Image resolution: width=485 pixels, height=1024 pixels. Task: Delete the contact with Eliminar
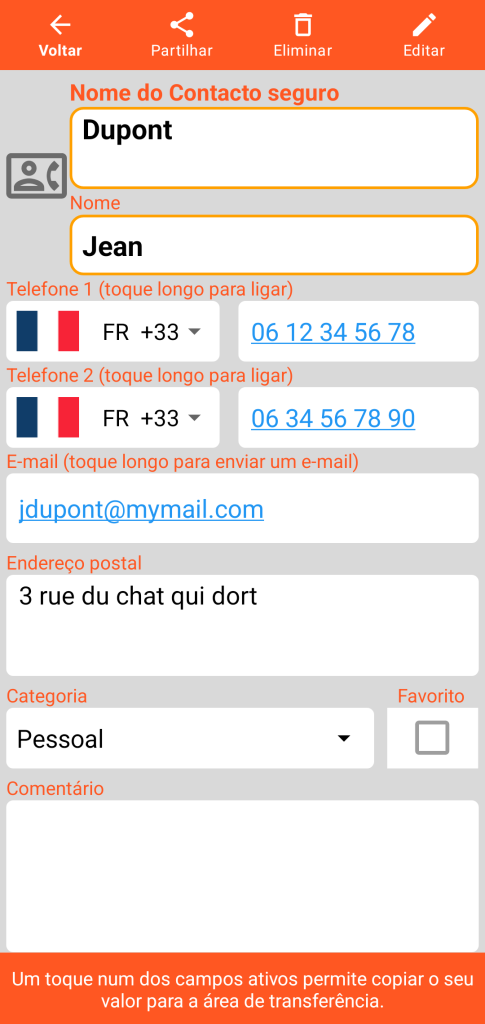tap(303, 36)
